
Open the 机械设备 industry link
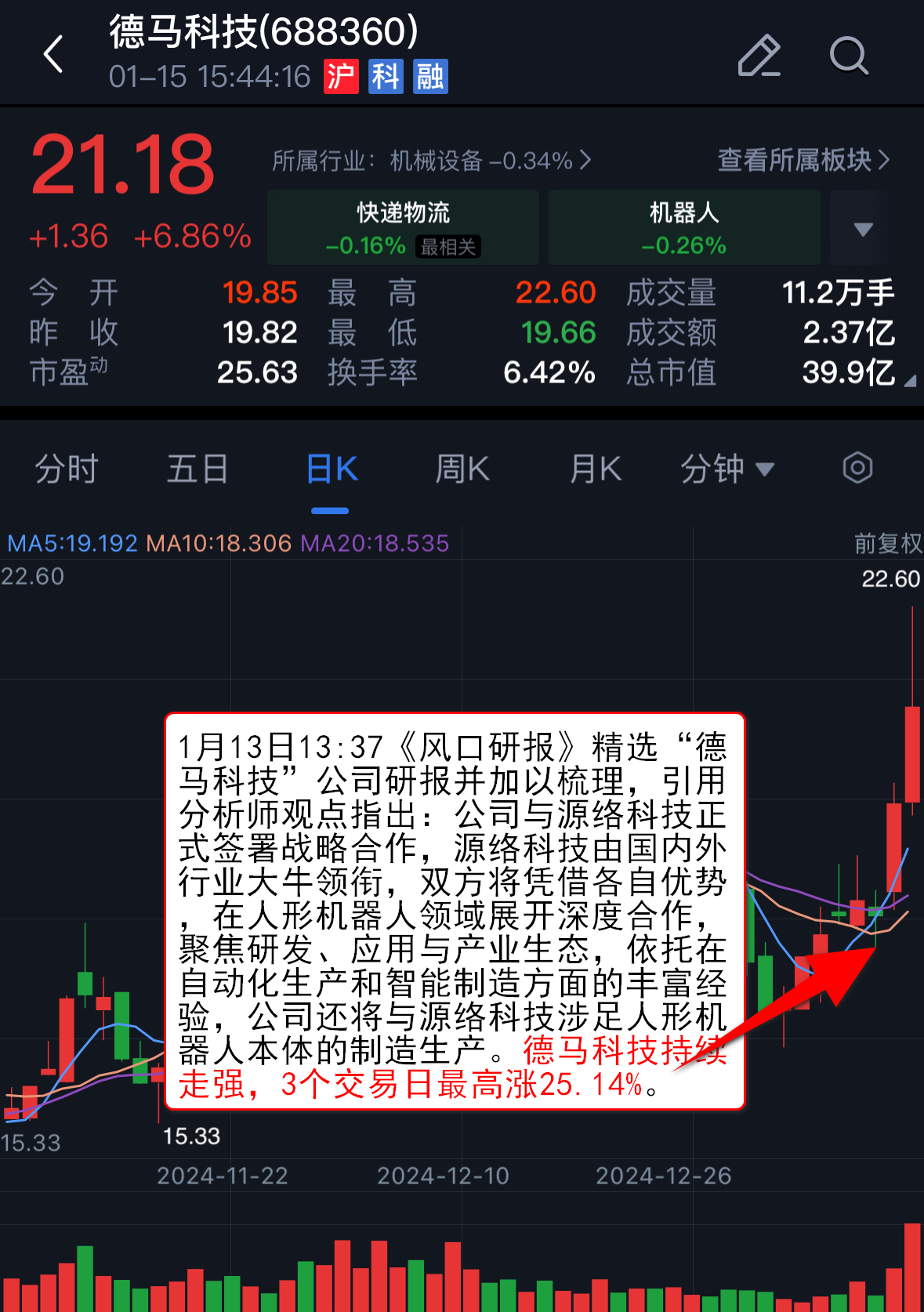point(431,161)
